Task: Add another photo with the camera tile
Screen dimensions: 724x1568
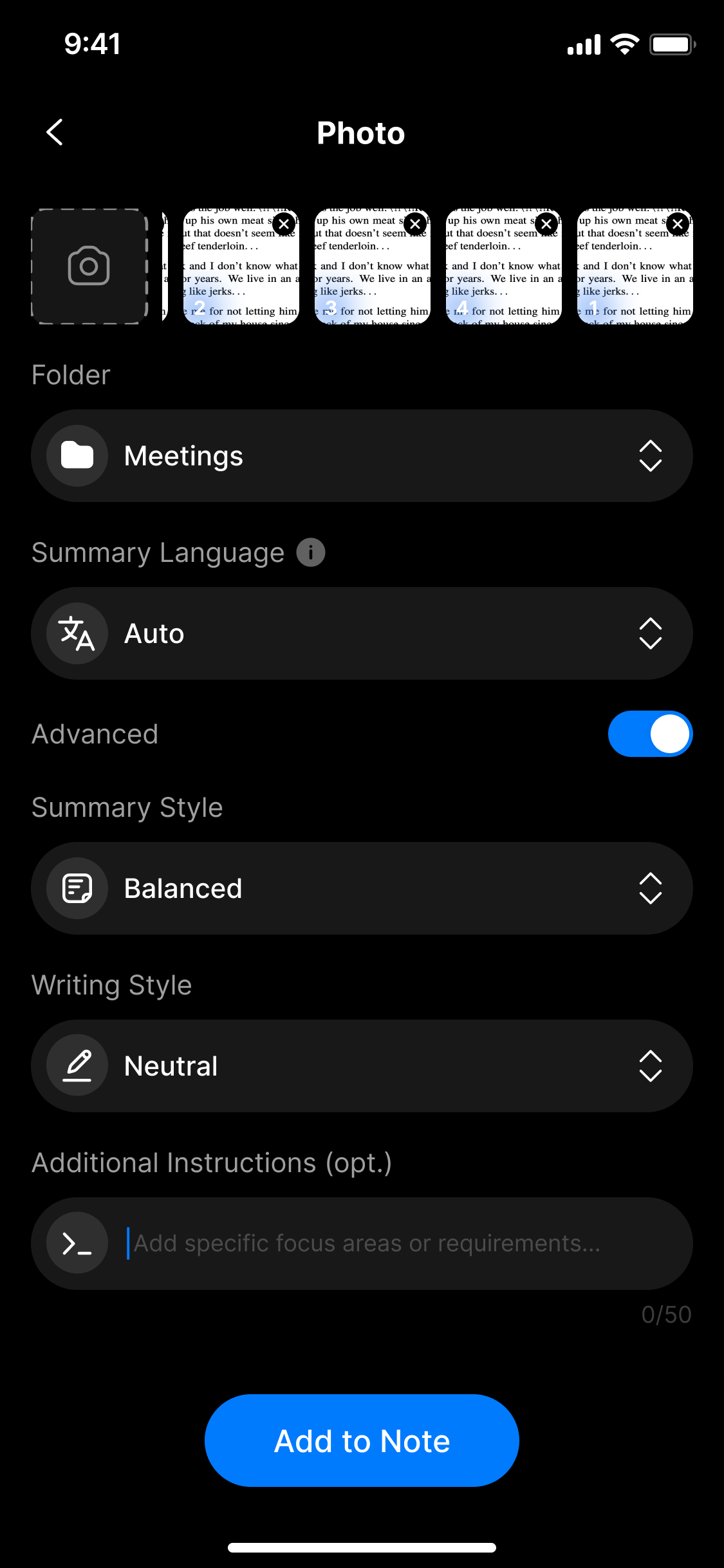Action: pos(89,266)
